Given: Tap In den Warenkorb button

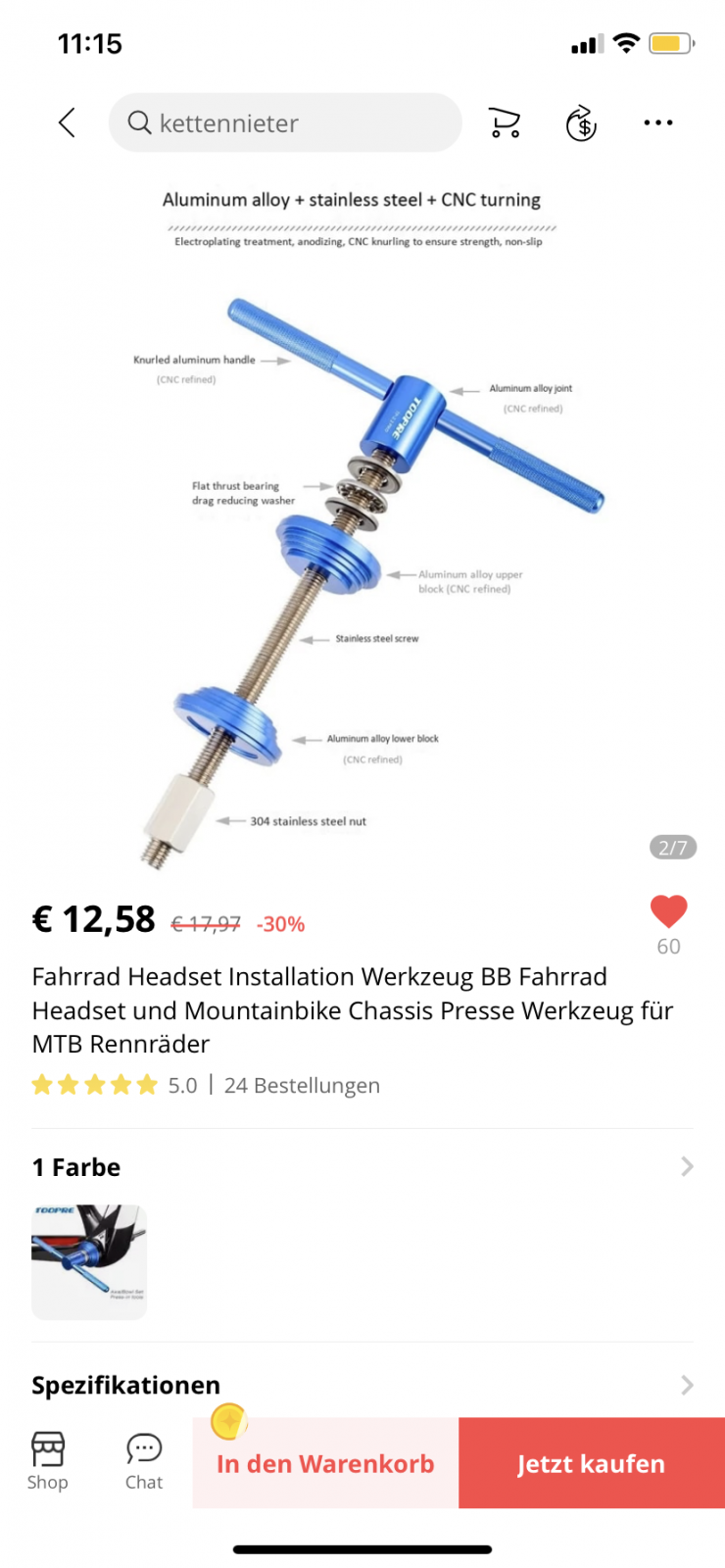Looking at the screenshot, I should point(325,1463).
